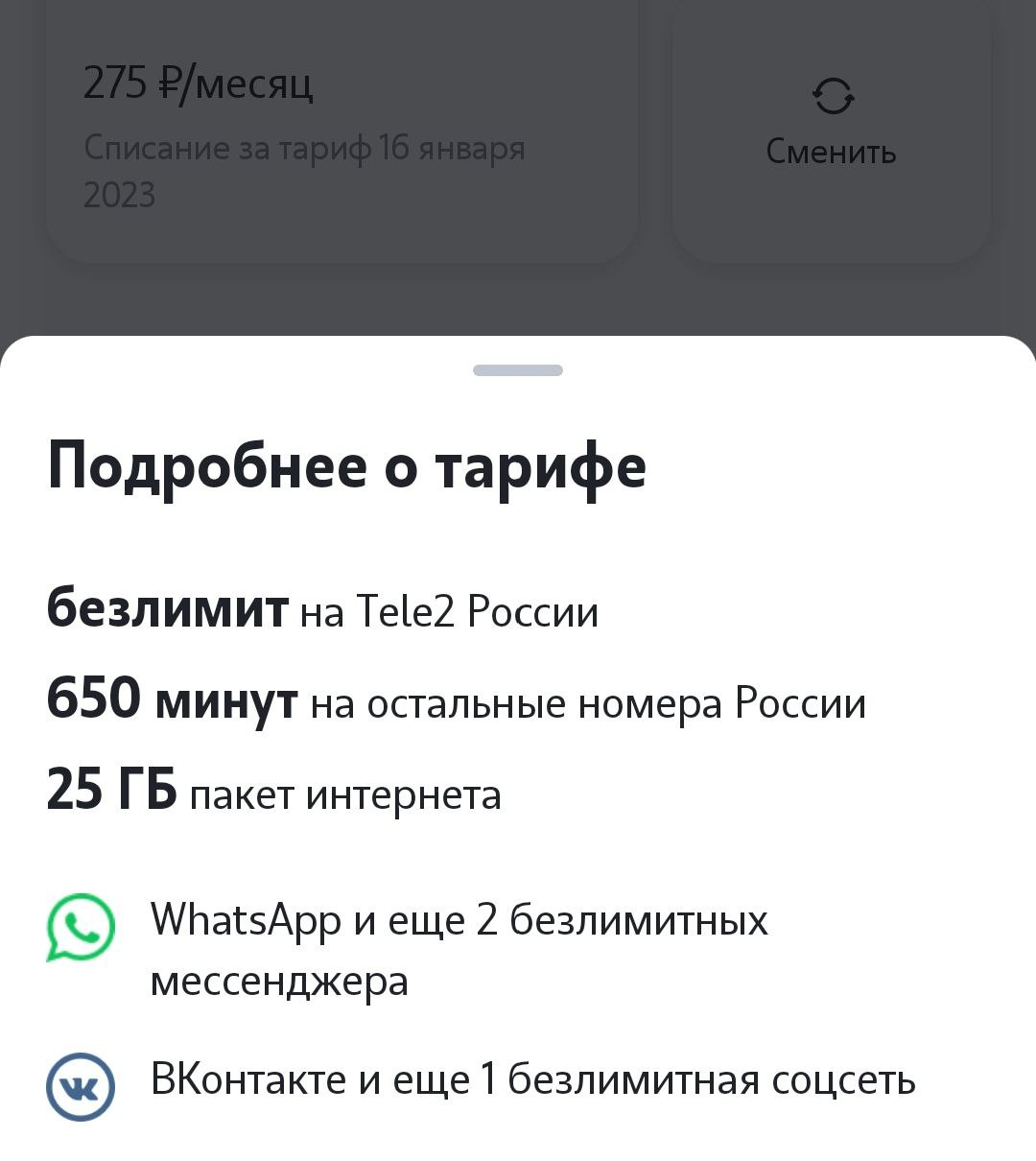Screen dimensions: 1036x1161
Task: Tap the bottom sheet drag handle
Action: (x=518, y=370)
